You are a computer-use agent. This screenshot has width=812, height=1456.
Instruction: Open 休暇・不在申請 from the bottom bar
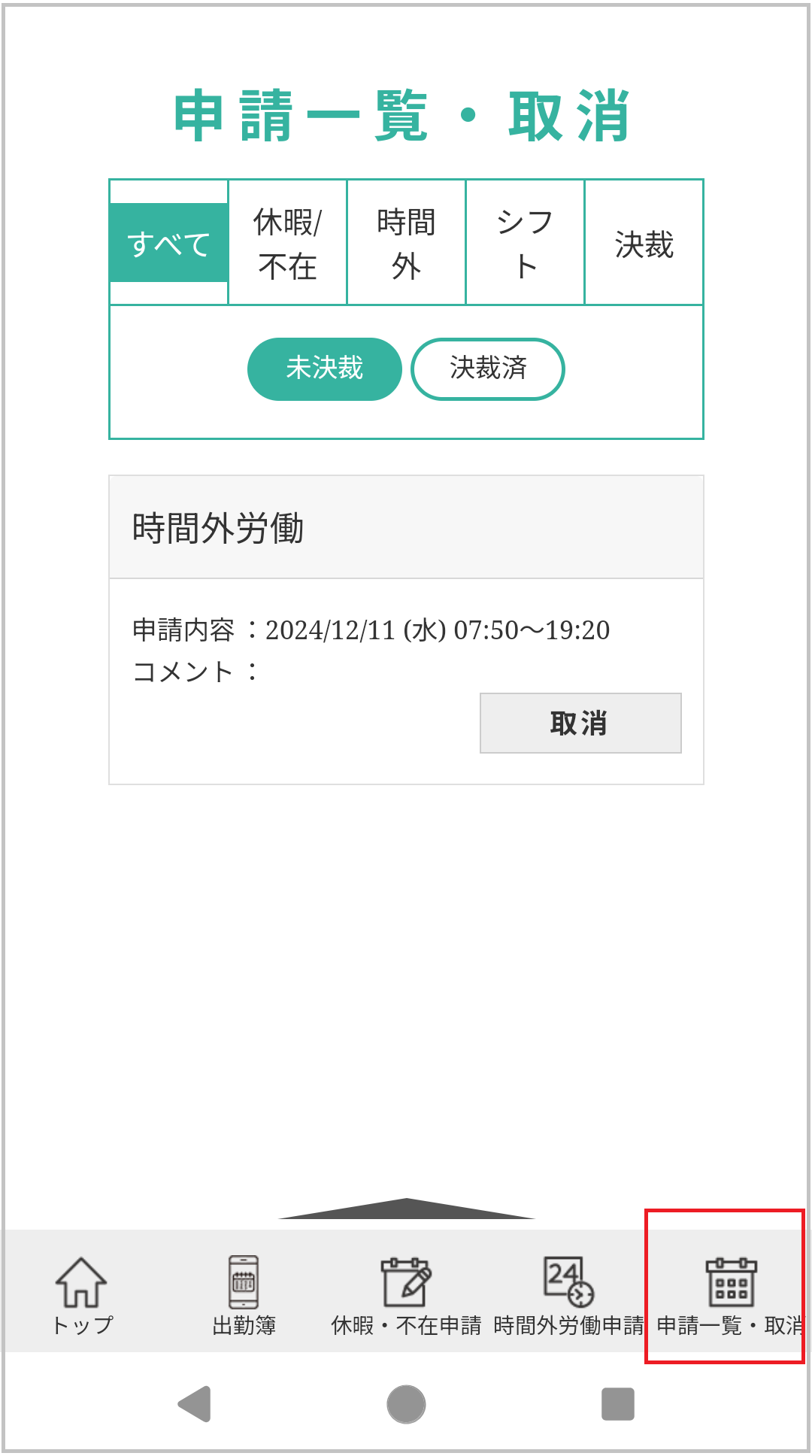(x=406, y=1295)
